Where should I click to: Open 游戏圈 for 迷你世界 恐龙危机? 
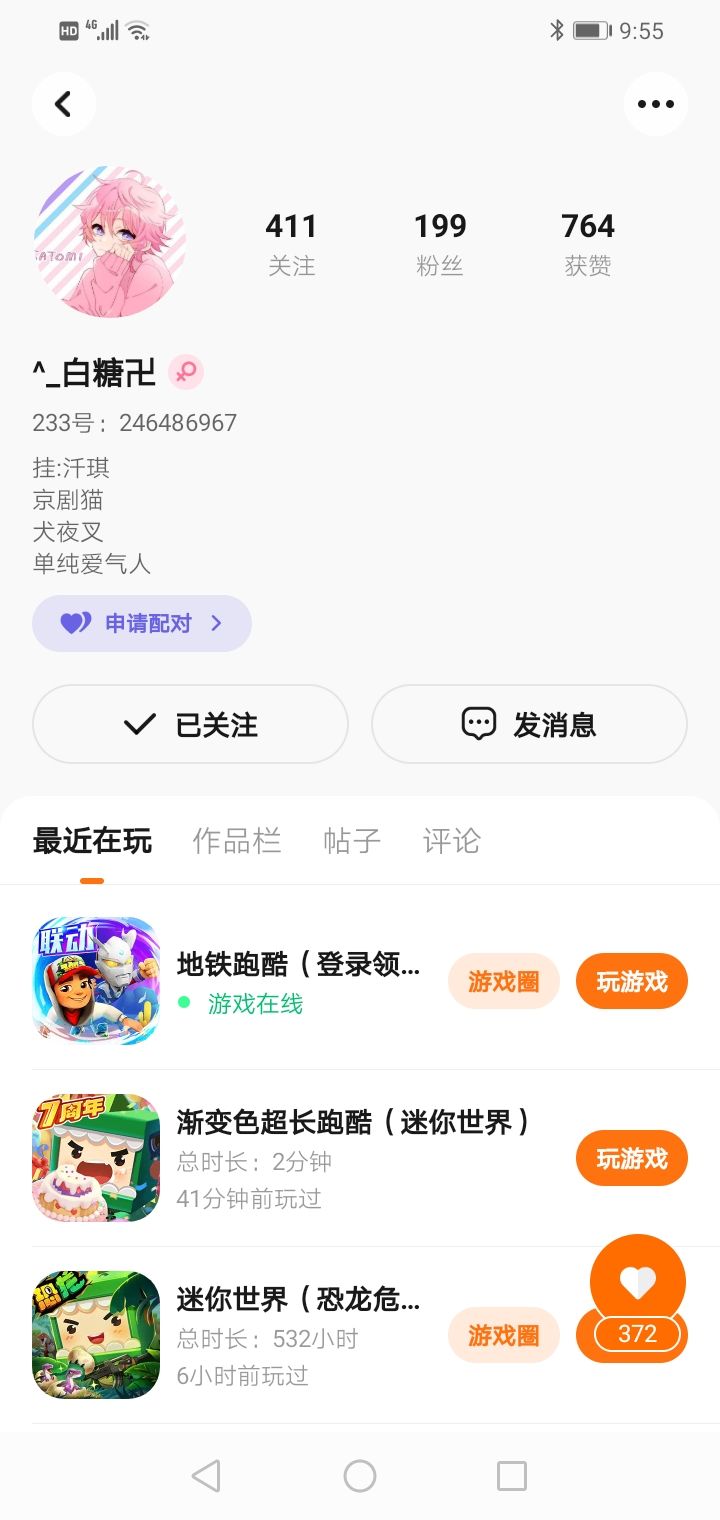coord(503,1335)
